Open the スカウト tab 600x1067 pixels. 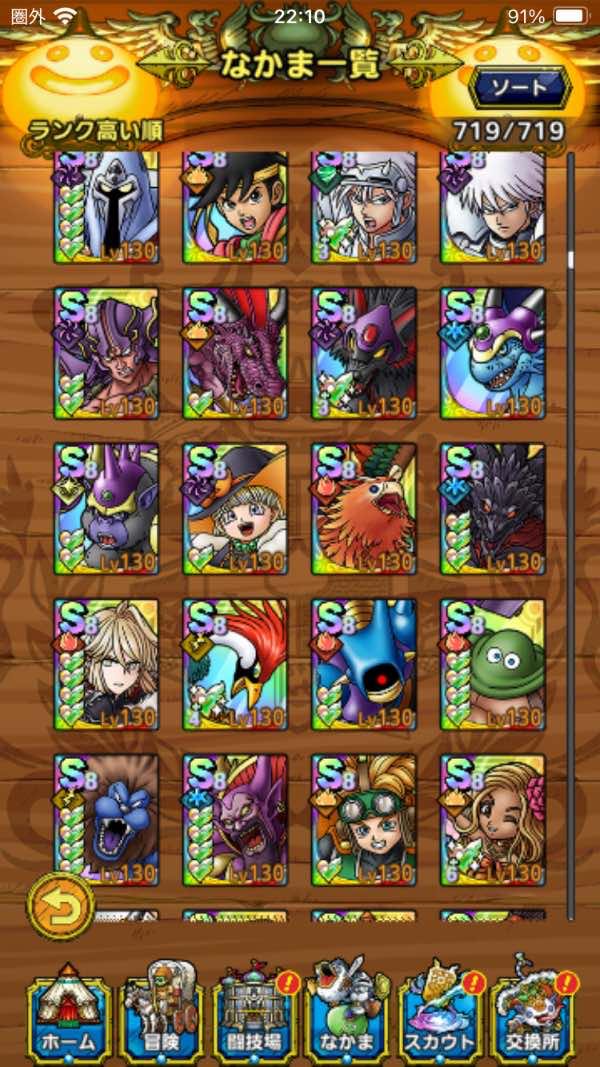(x=439, y=1011)
